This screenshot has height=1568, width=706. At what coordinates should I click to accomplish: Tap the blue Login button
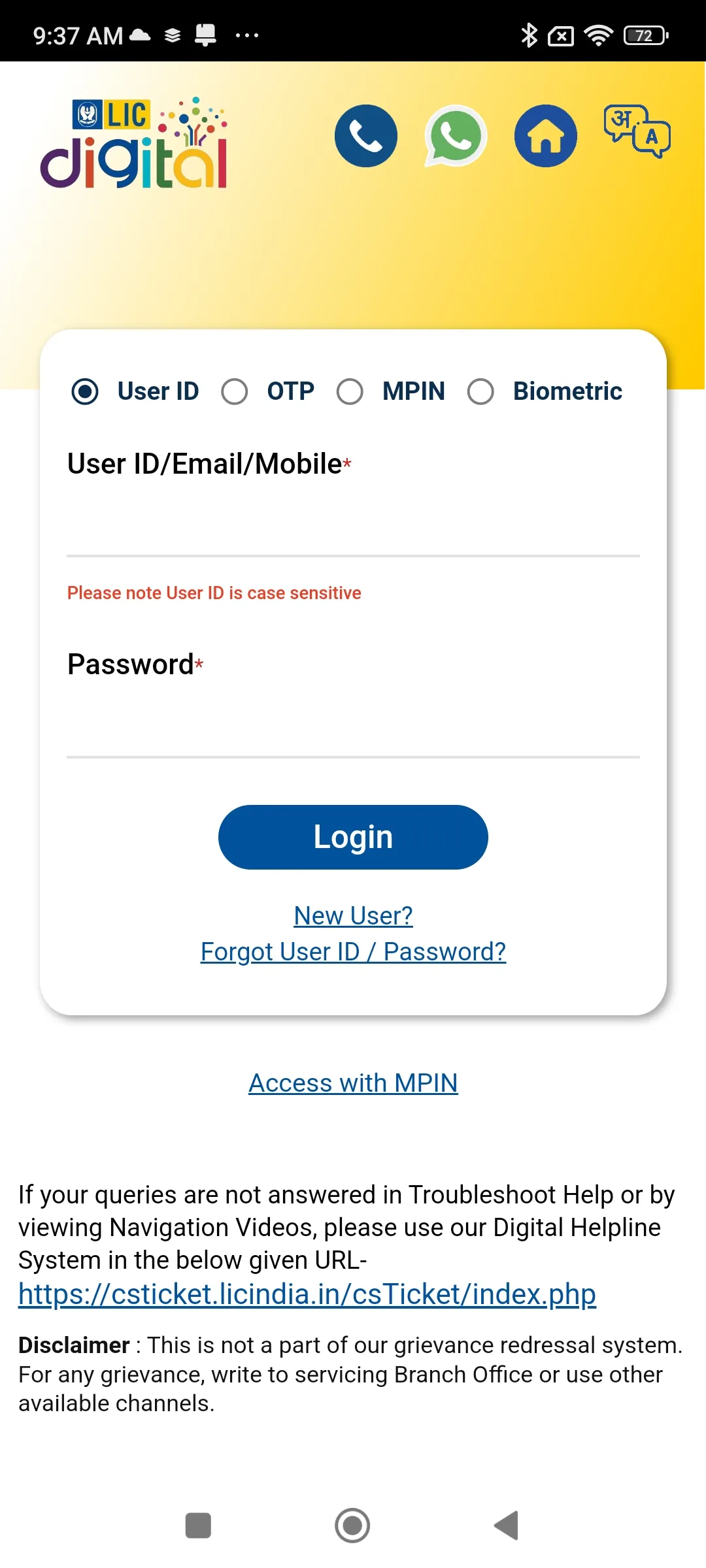353,837
